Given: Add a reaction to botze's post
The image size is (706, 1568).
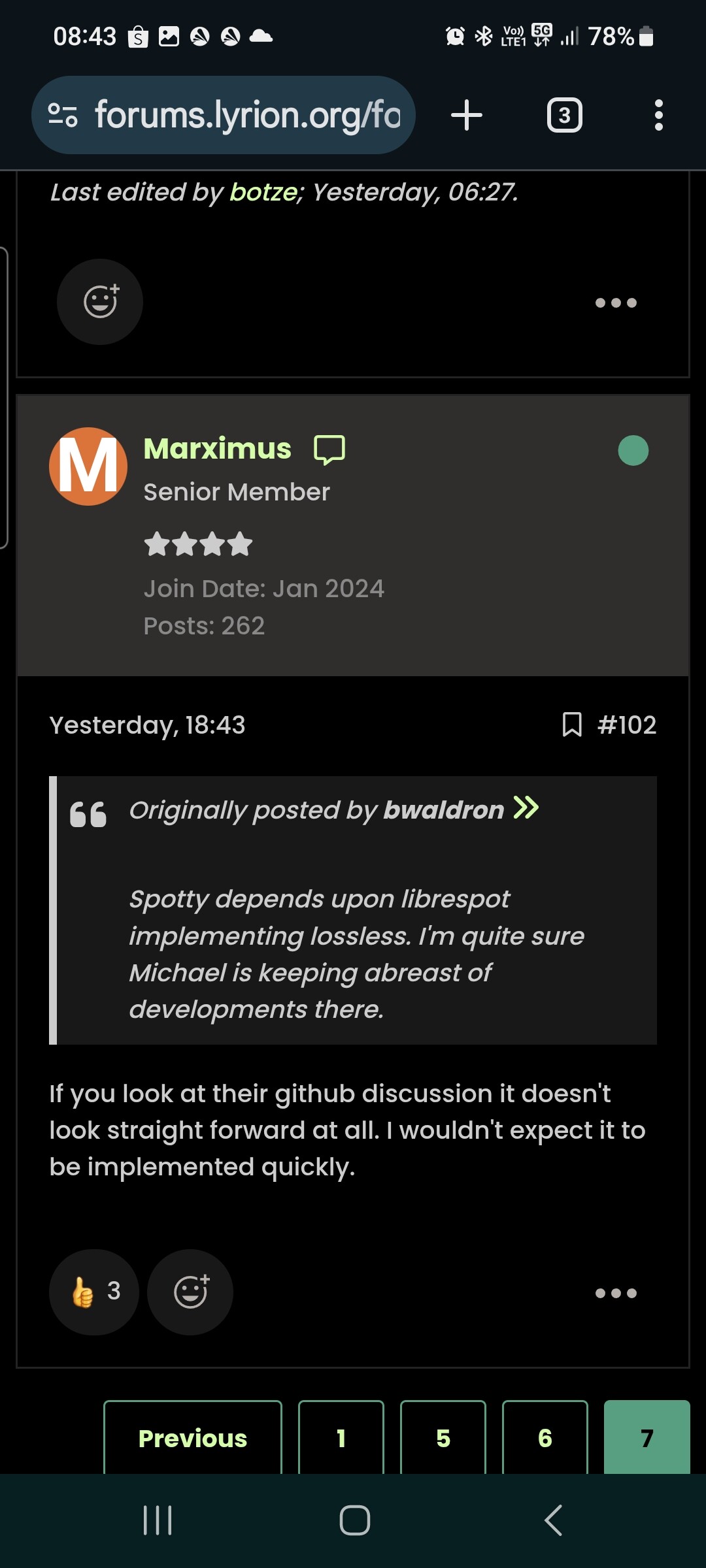Looking at the screenshot, I should pos(100,302).
